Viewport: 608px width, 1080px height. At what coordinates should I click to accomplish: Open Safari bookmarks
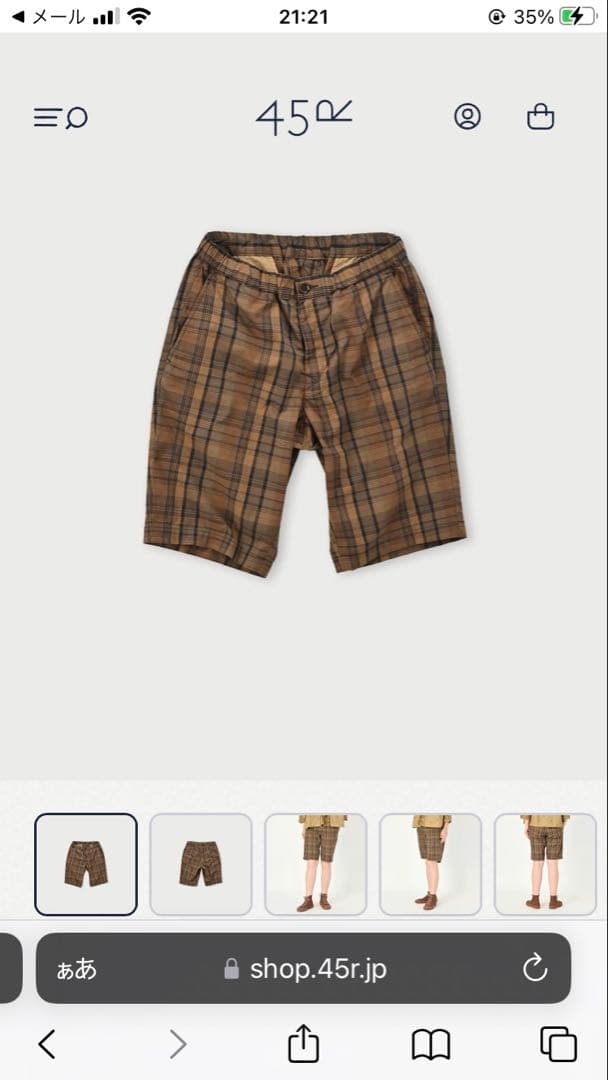[431, 1044]
